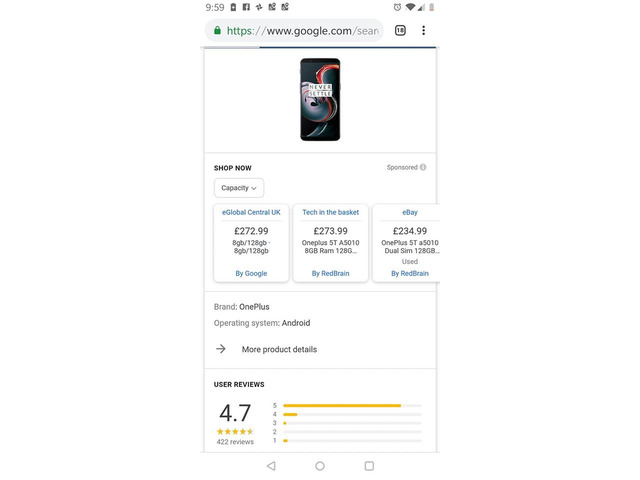
Task: Go to the home screen
Action: 320,466
